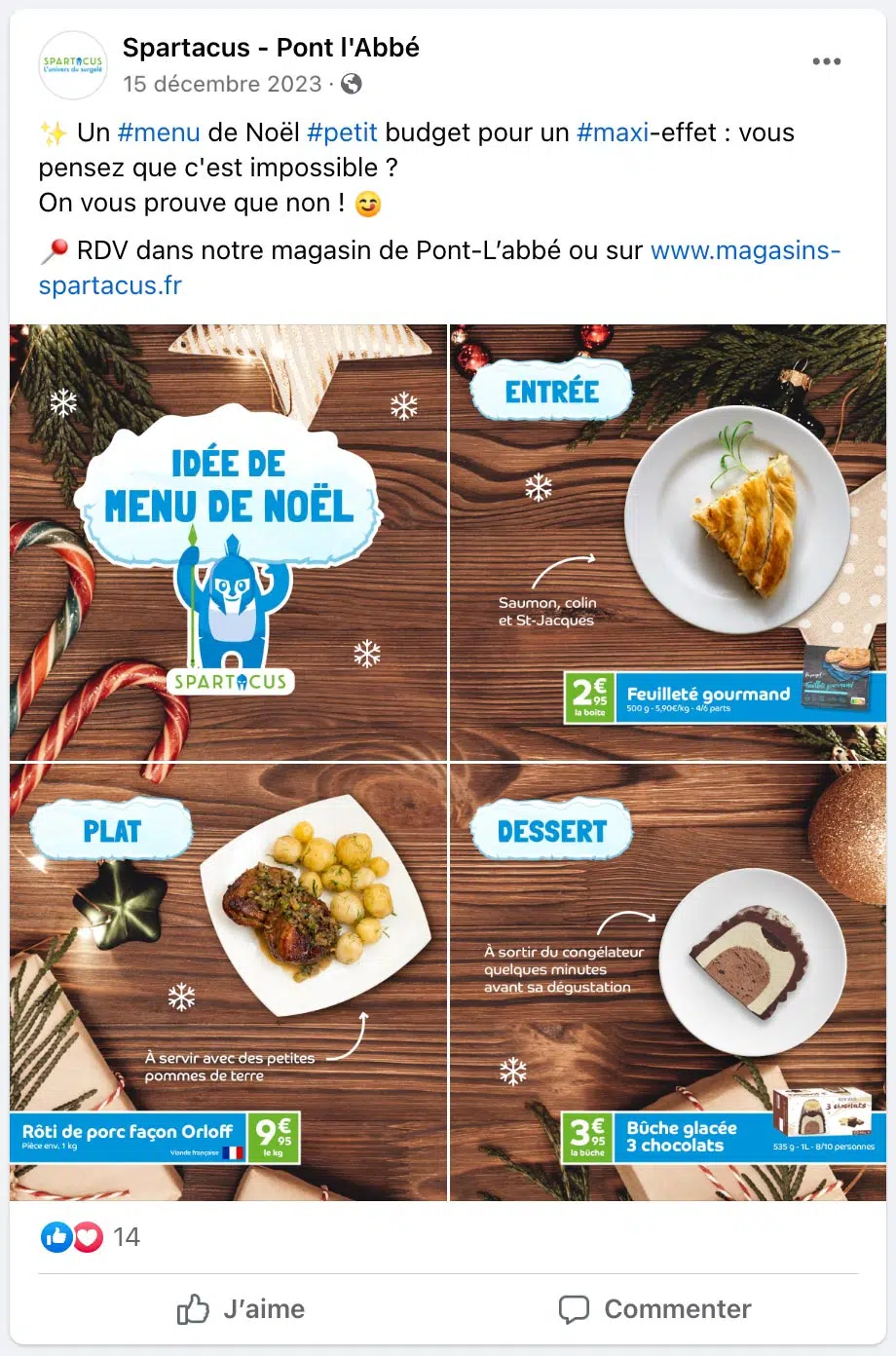
Task: Open Spartacus - Pont l'Abbé profile picture
Action: tap(73, 65)
